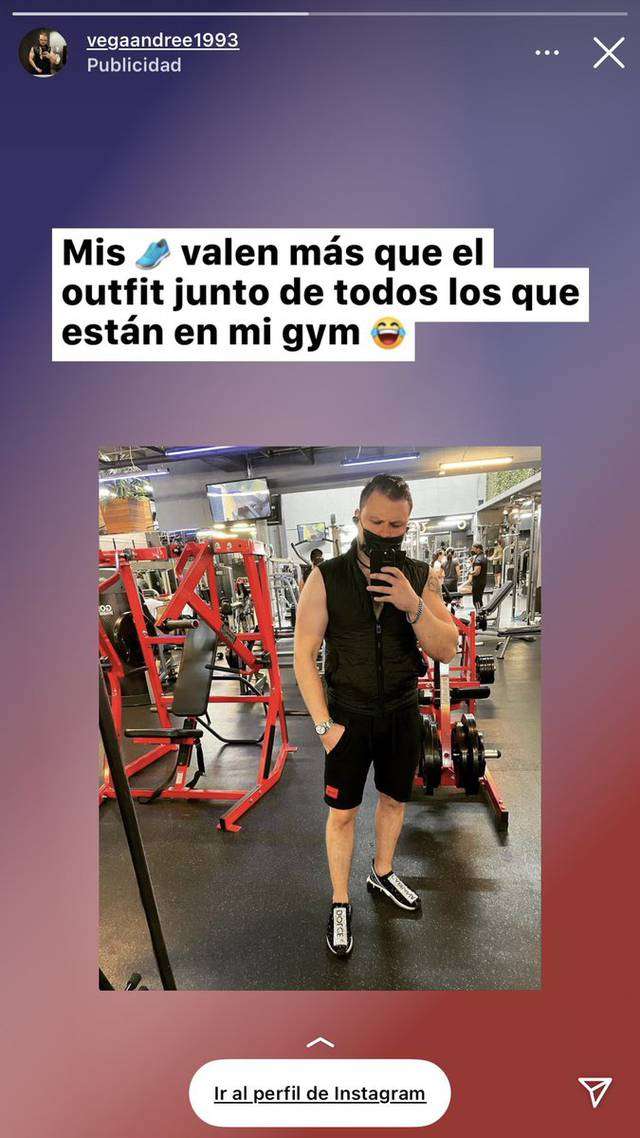Open vegaandree1993's profile from username
The height and width of the screenshot is (1138, 640).
point(162,41)
